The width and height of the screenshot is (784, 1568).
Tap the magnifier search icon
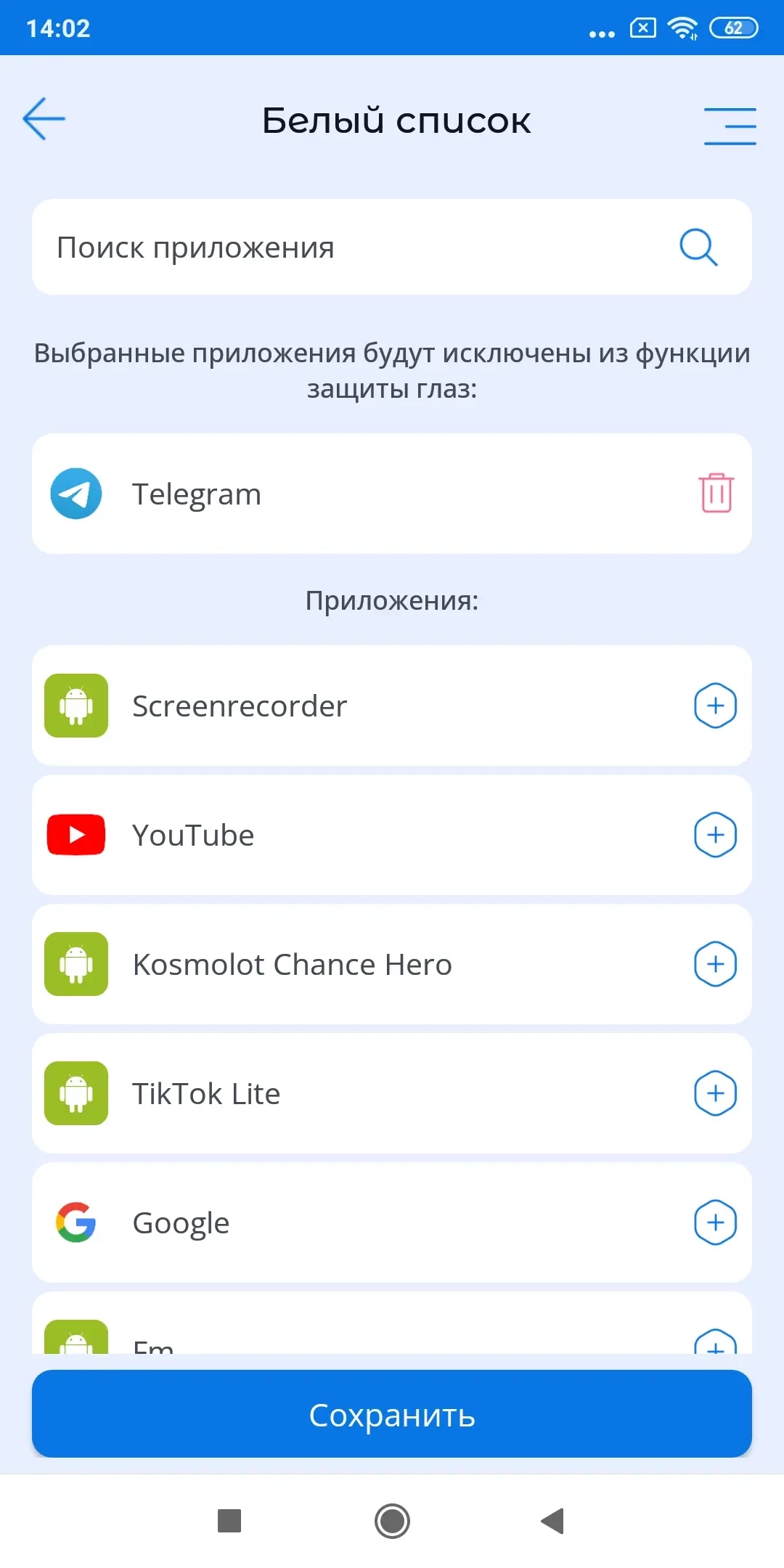click(x=698, y=248)
